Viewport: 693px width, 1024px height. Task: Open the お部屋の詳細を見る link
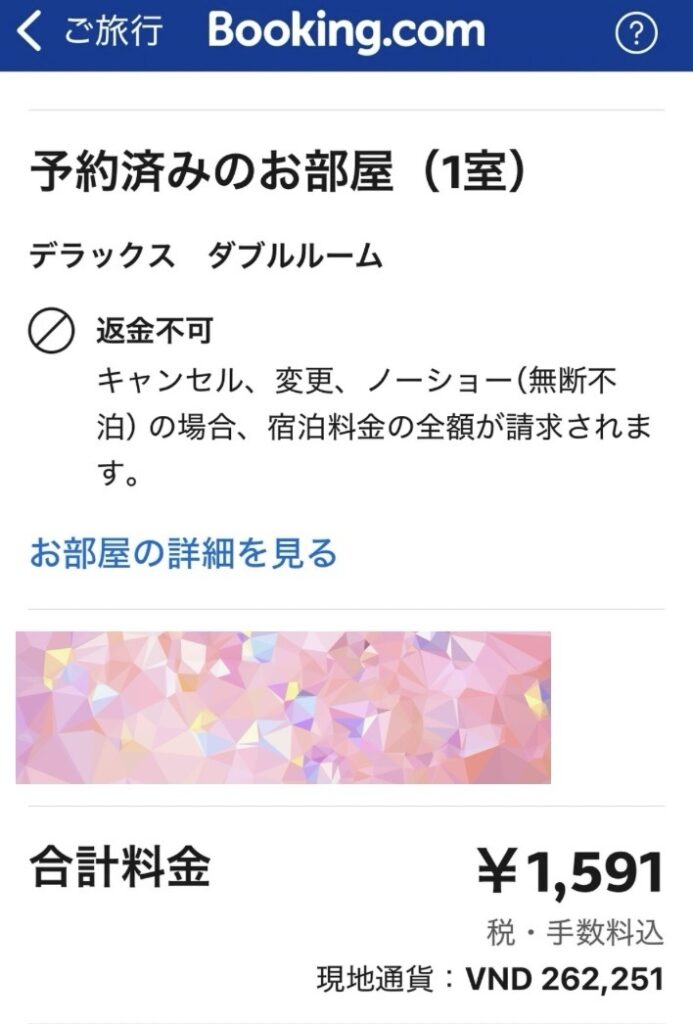click(183, 552)
